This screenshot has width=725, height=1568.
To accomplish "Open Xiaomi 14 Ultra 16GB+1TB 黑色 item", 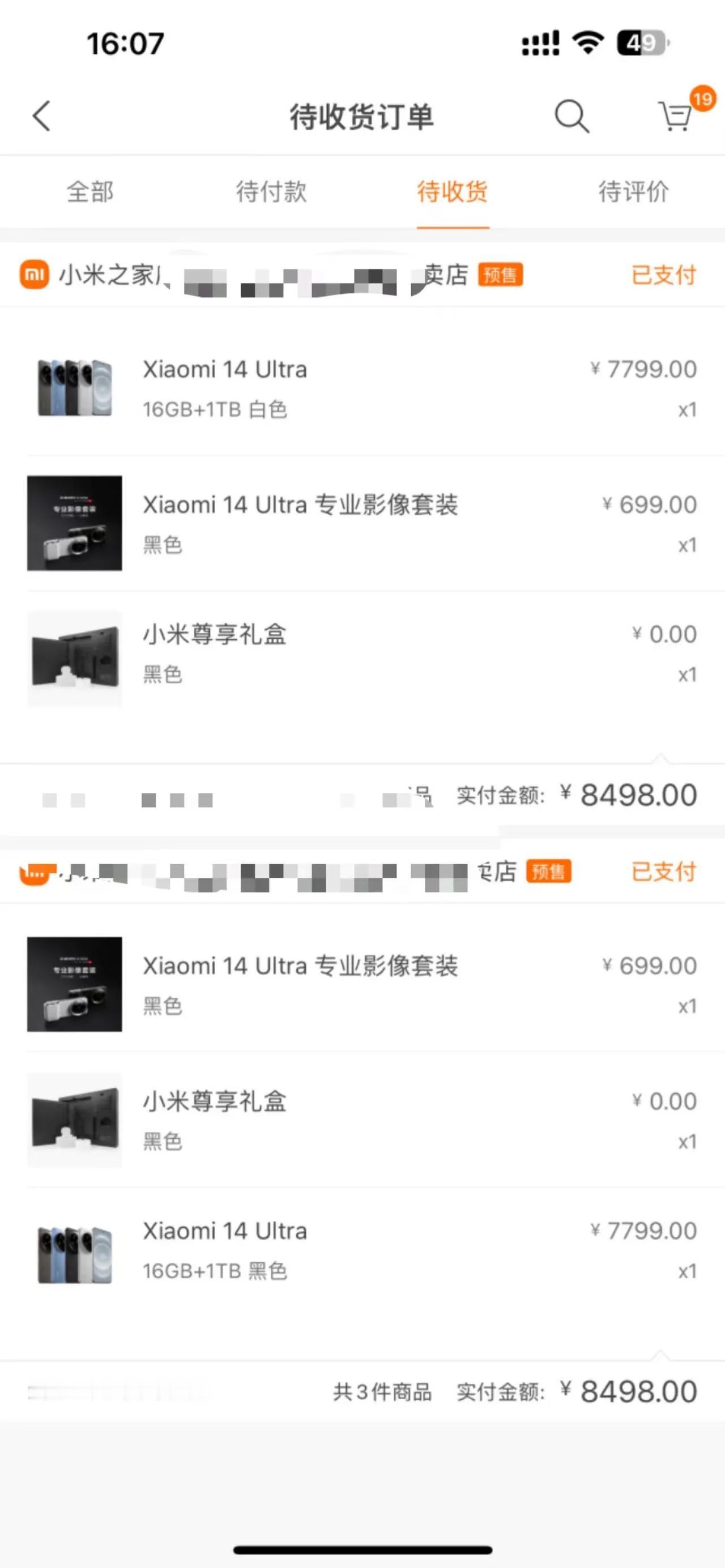I will (x=362, y=1250).
